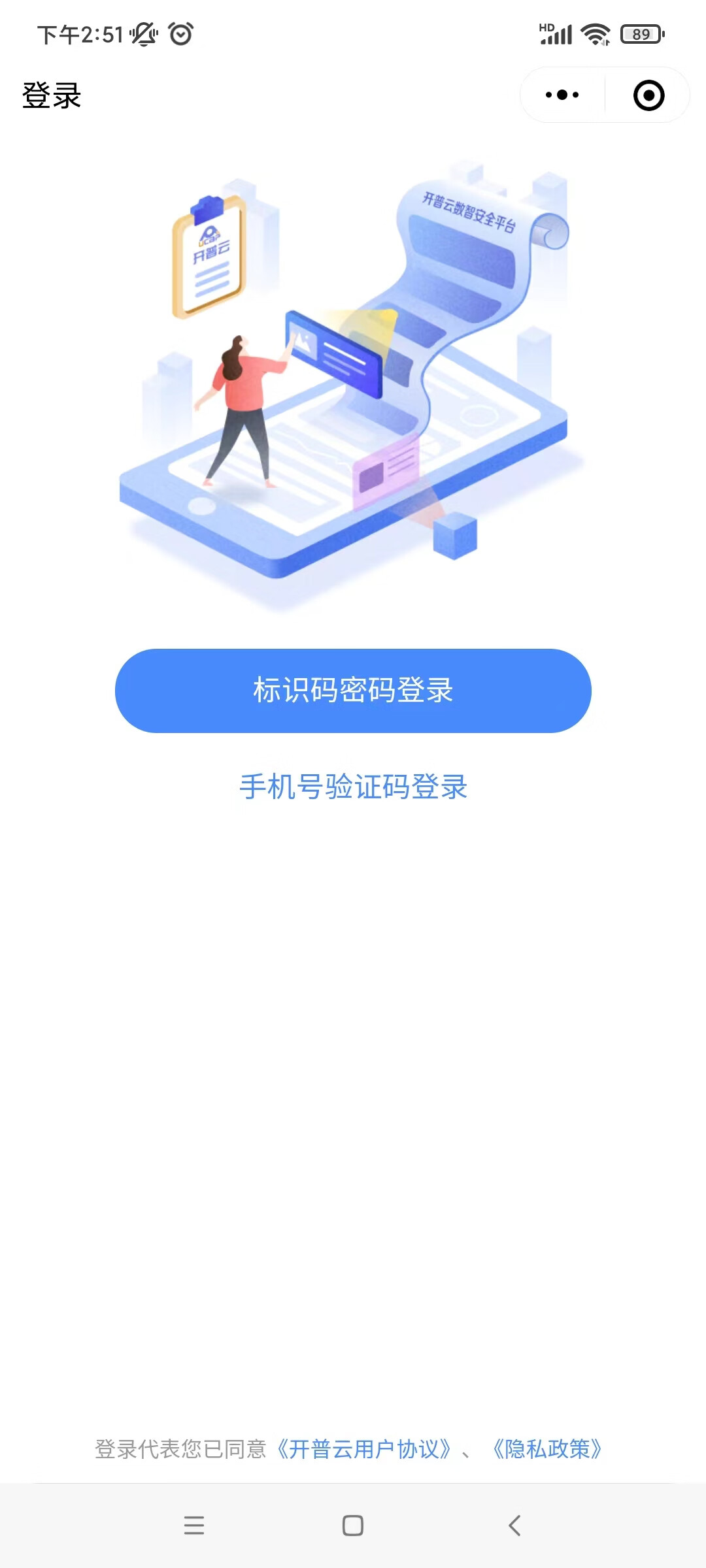Go back using system navigation bar

[x=514, y=1526]
